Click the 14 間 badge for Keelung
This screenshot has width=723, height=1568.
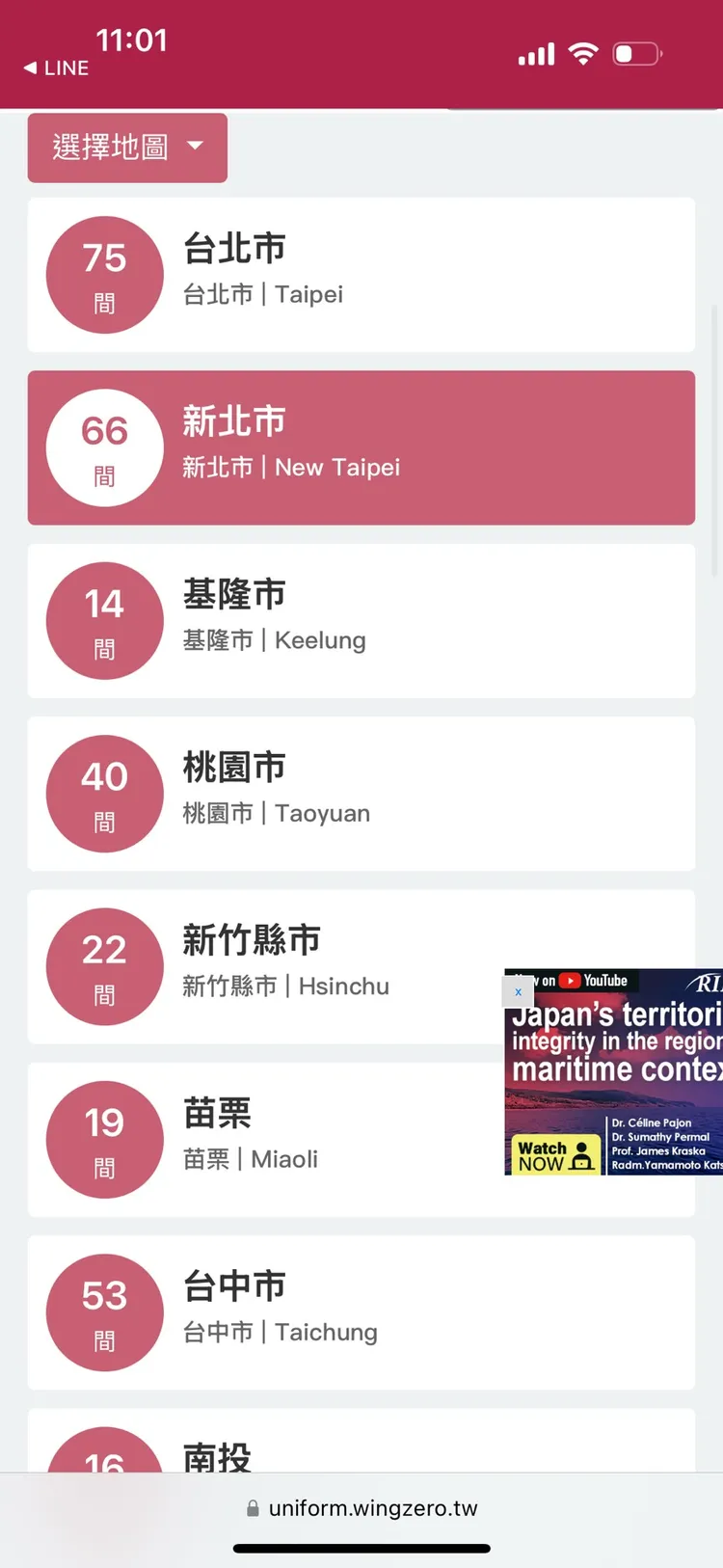point(104,620)
